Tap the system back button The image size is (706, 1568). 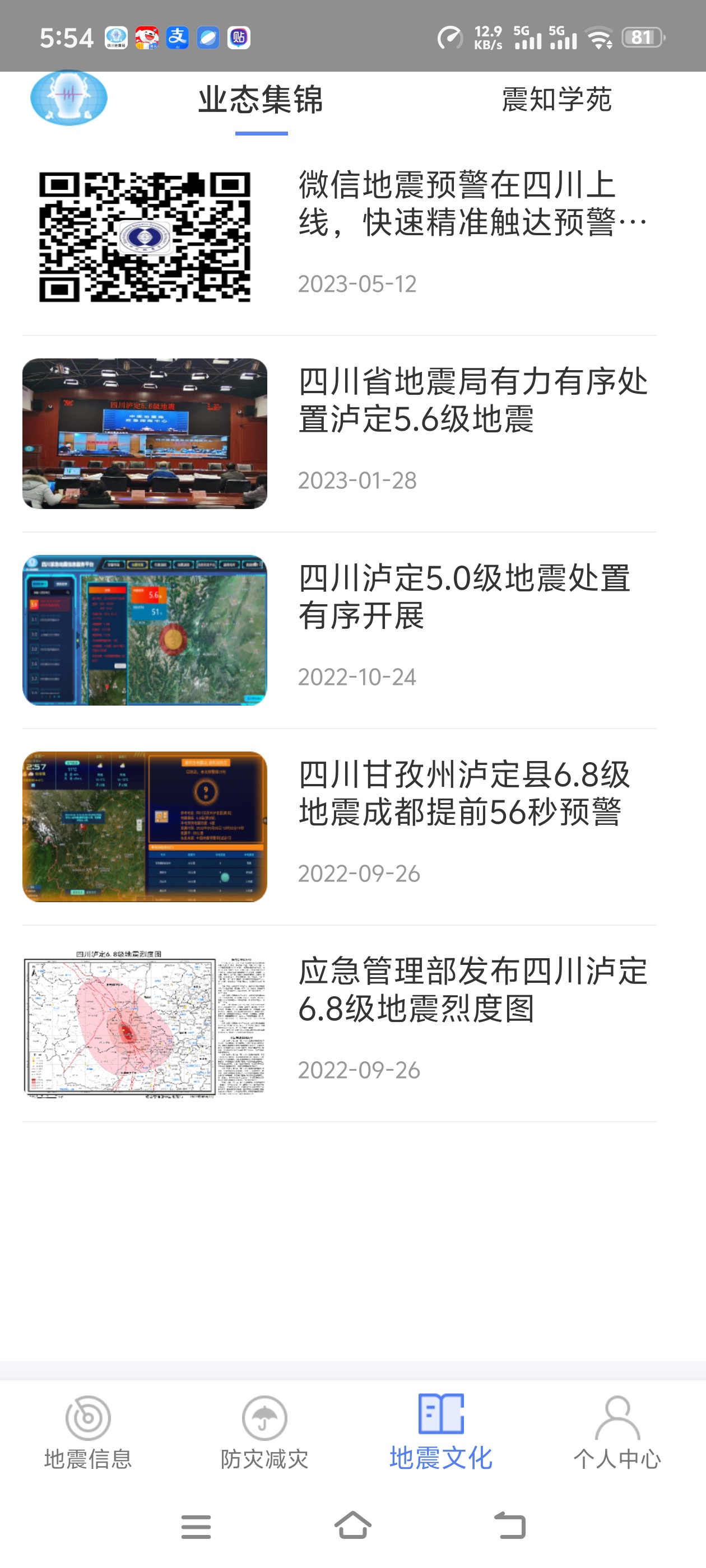pyautogui.click(x=510, y=1526)
